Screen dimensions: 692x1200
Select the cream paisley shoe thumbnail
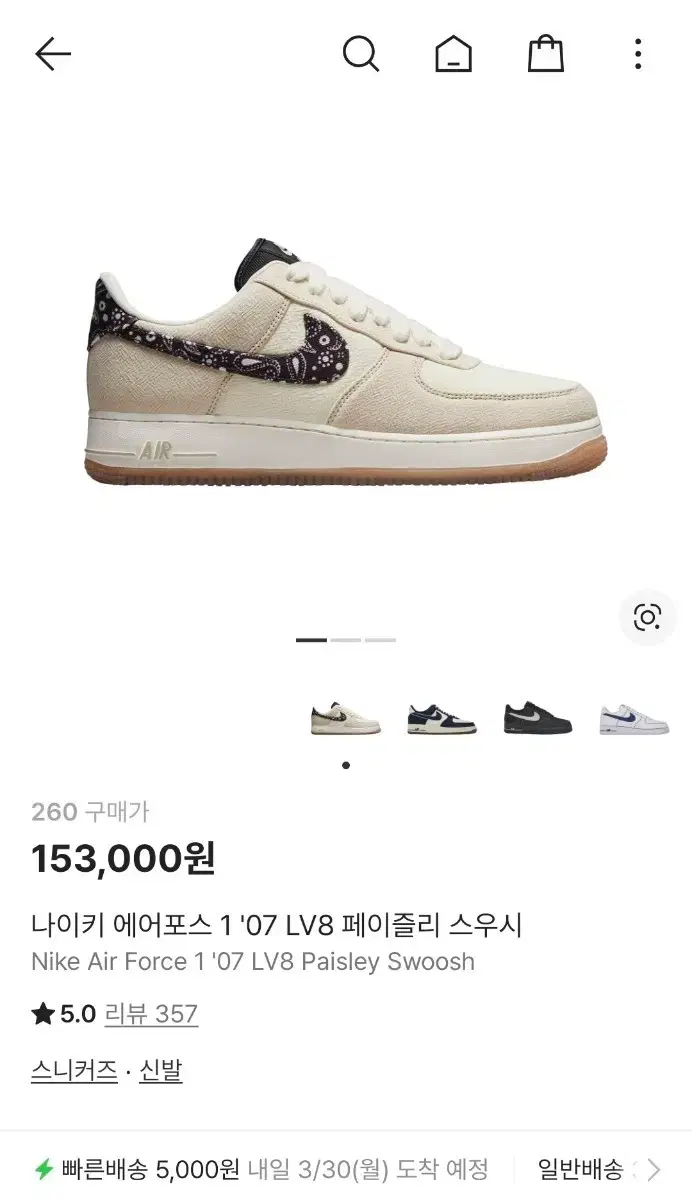345,718
